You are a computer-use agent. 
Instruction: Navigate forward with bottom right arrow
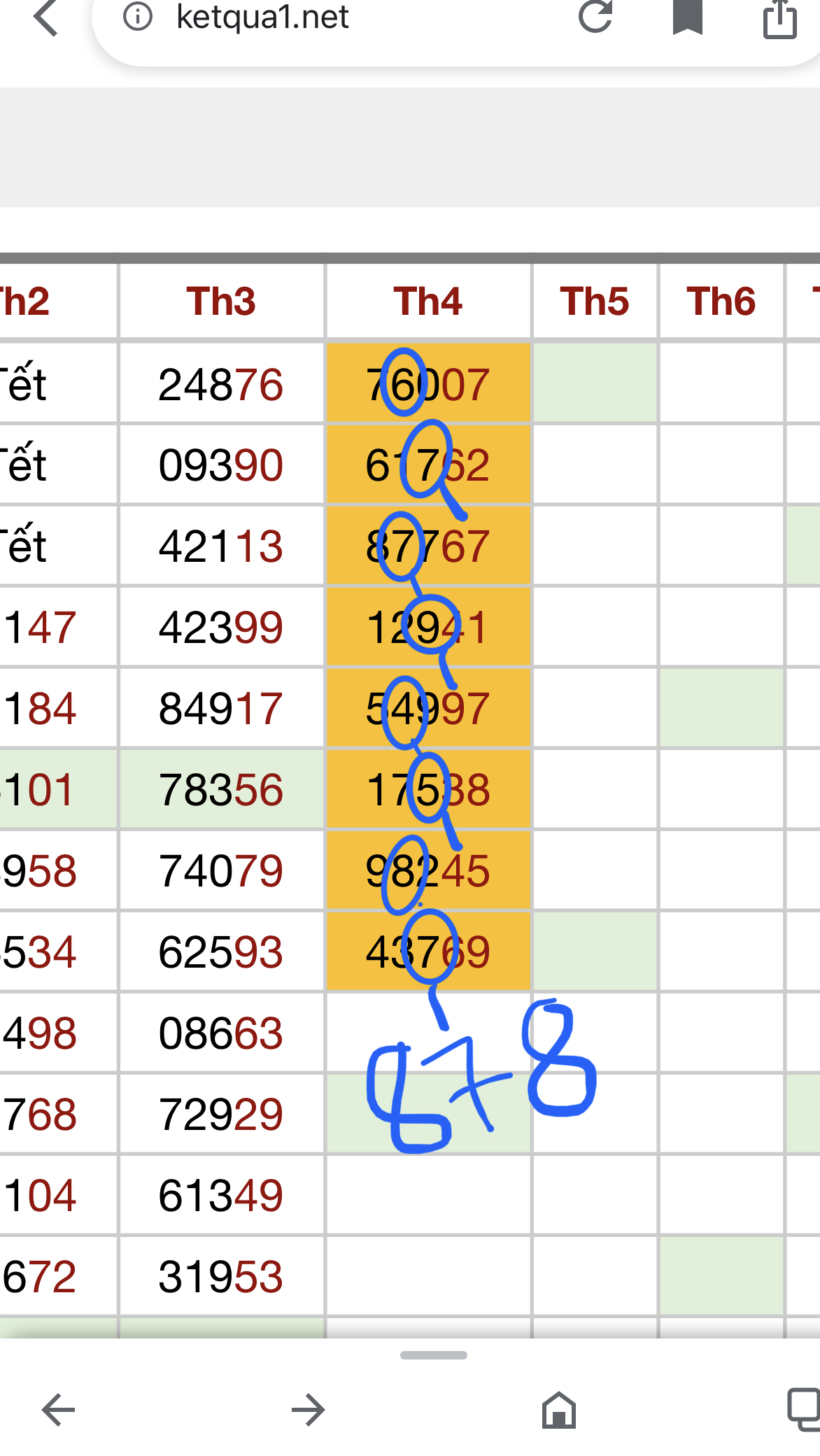pos(308,1409)
